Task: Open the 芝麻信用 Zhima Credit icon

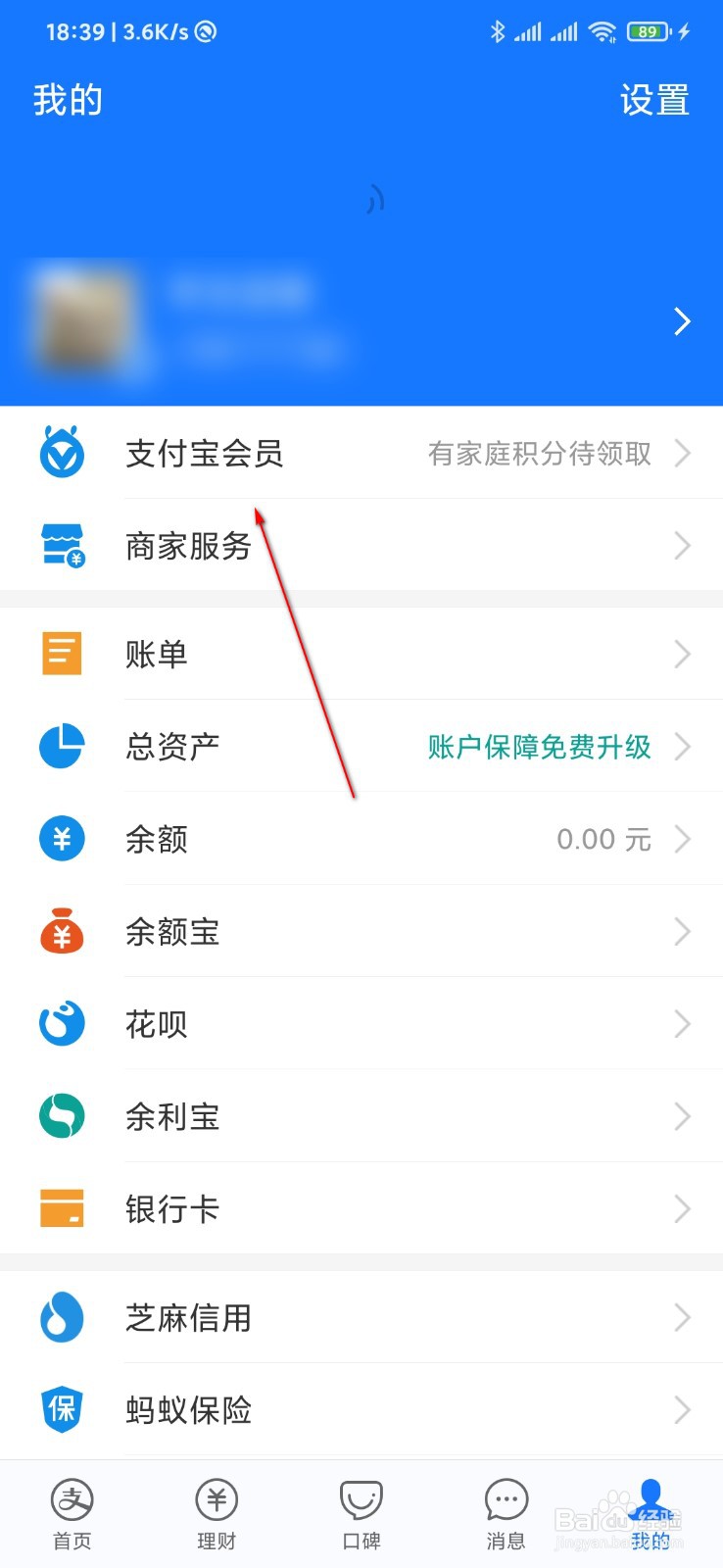Action: tap(62, 1317)
